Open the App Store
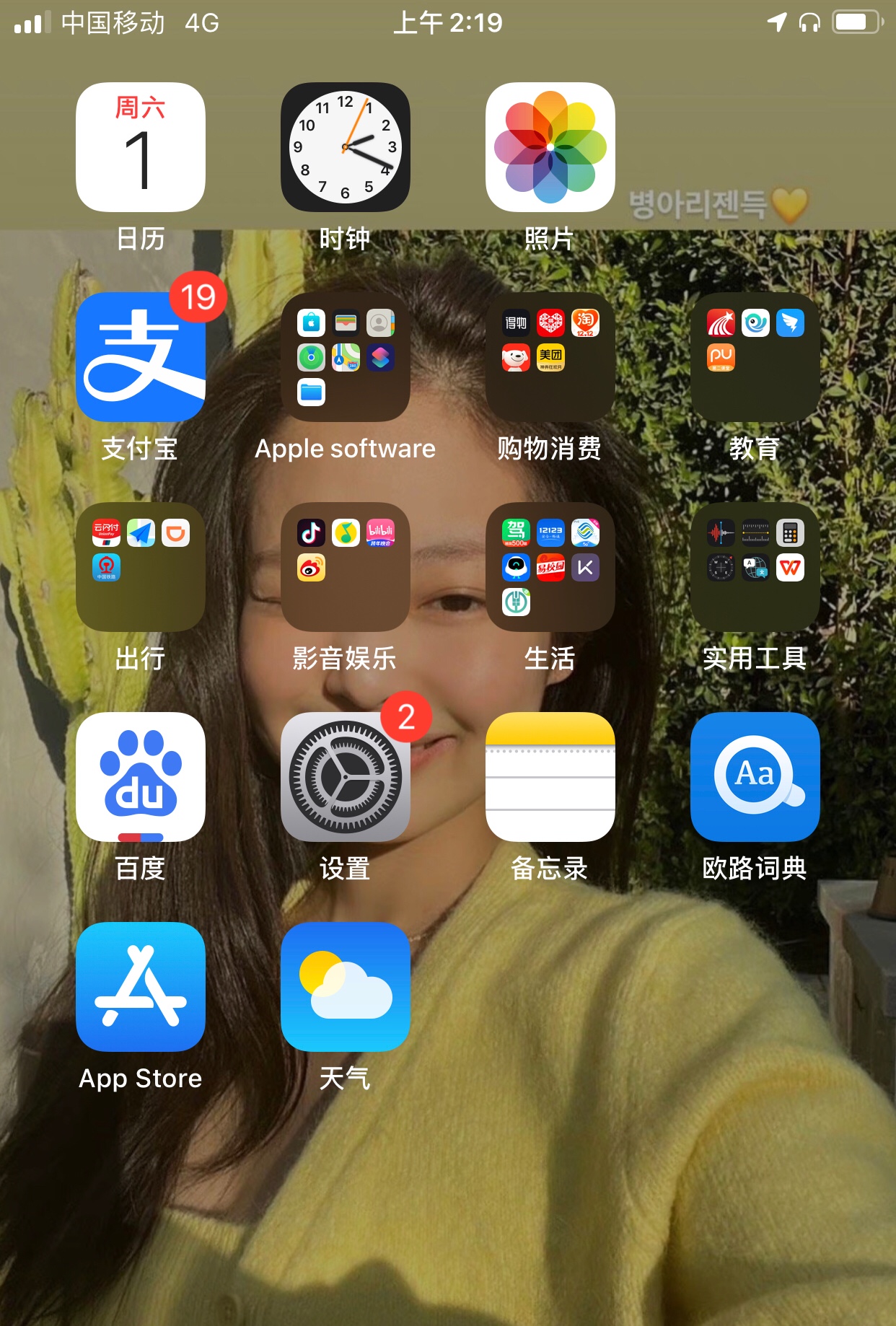The image size is (896, 1326). click(x=141, y=987)
